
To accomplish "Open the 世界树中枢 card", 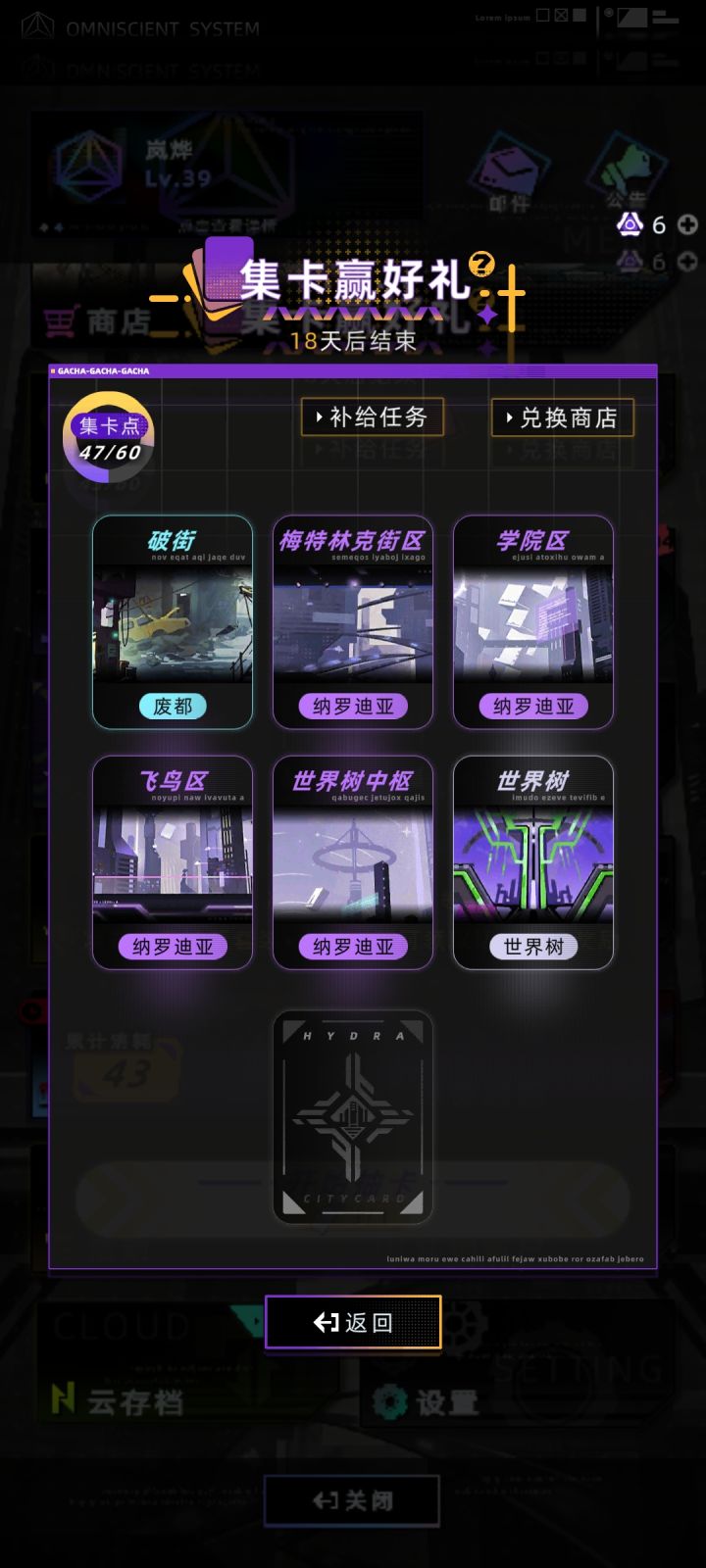I will (353, 863).
